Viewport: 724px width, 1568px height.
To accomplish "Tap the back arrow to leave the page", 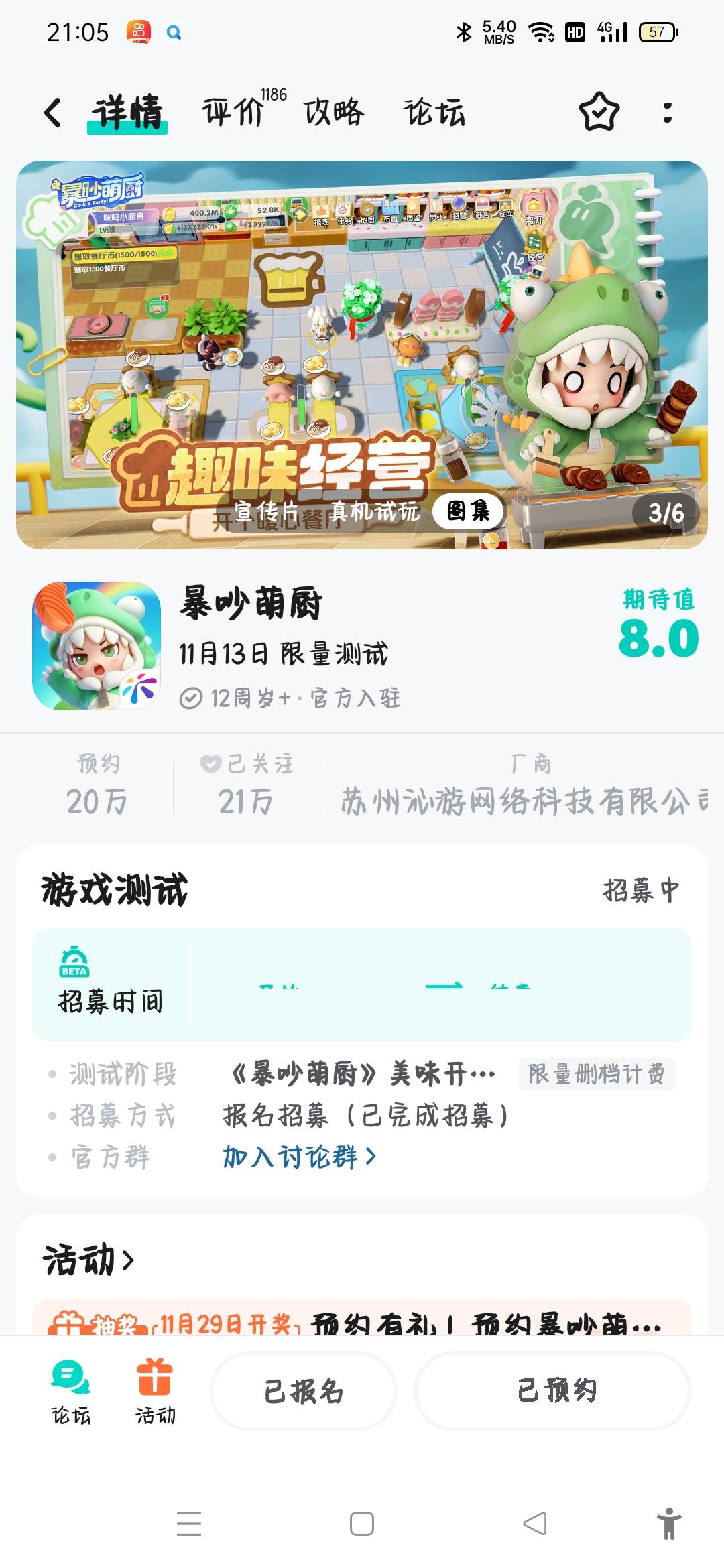I will [52, 113].
